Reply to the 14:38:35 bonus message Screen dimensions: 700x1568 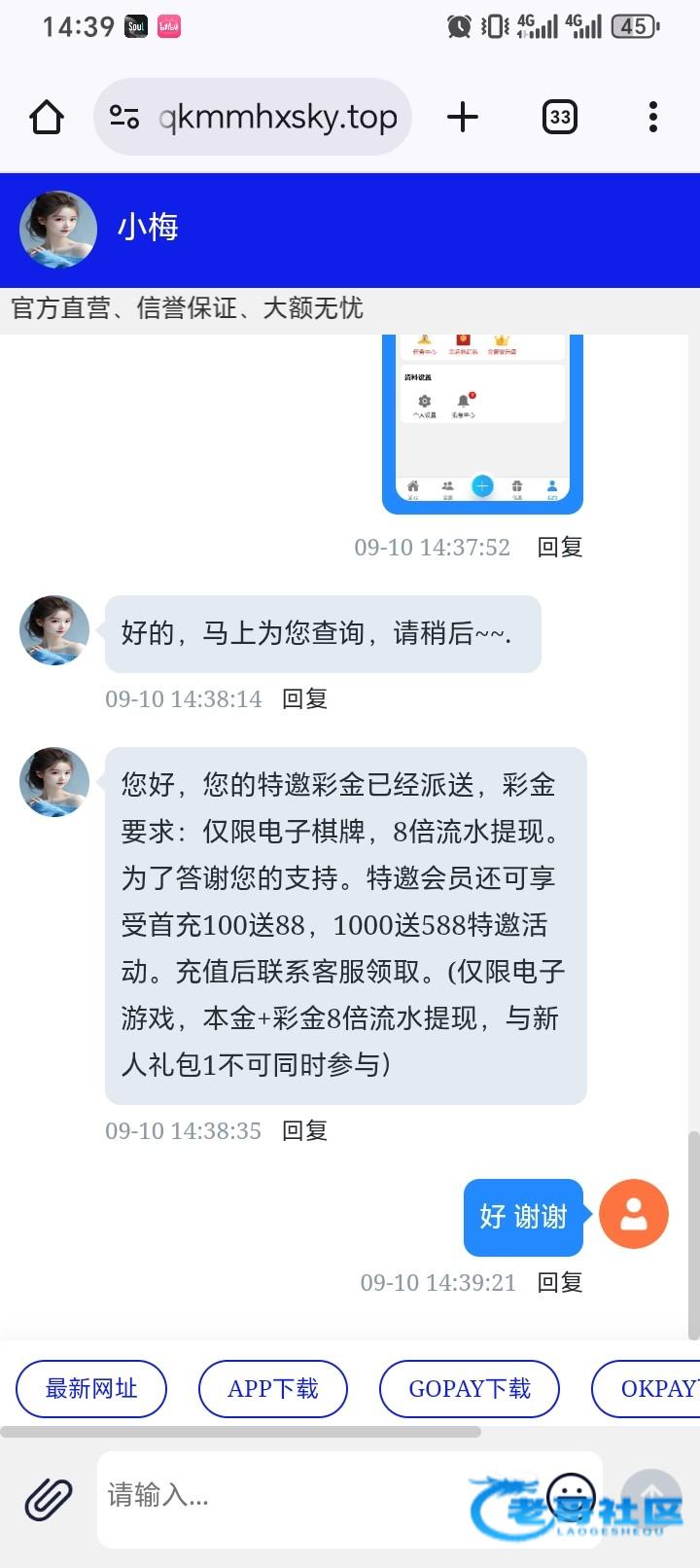click(304, 1131)
